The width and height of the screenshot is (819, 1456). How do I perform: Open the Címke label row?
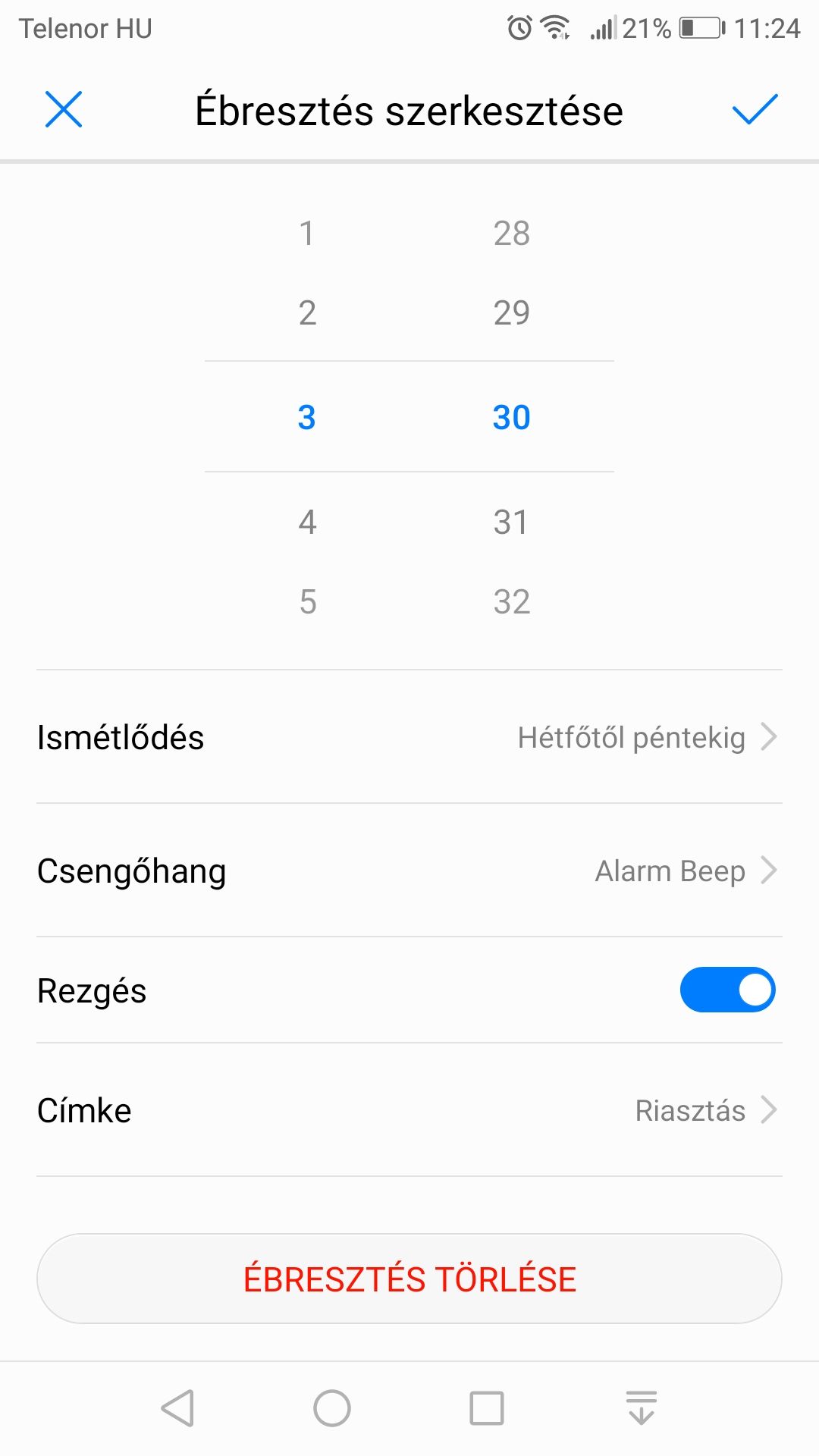409,1110
